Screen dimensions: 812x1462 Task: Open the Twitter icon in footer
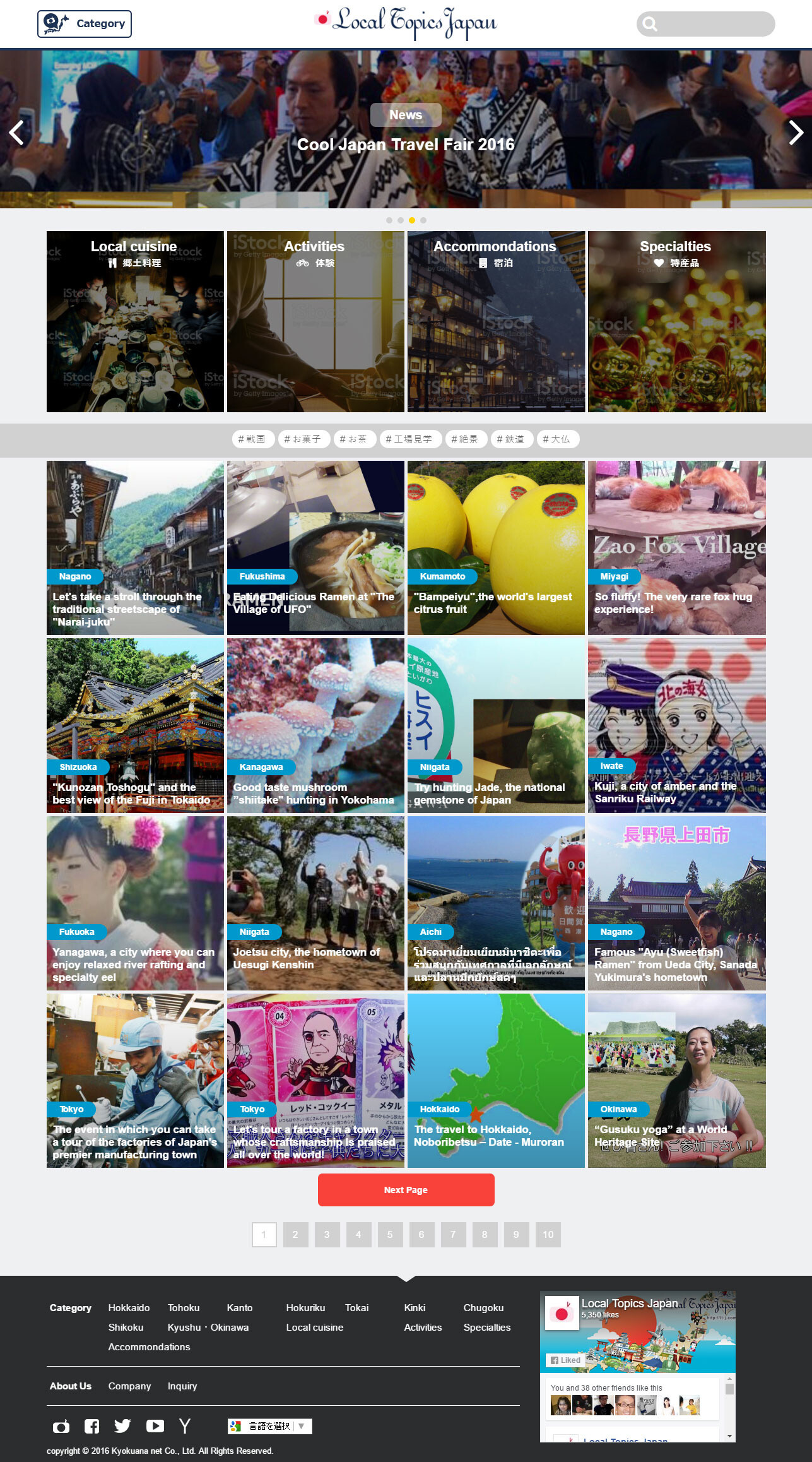point(122,1426)
